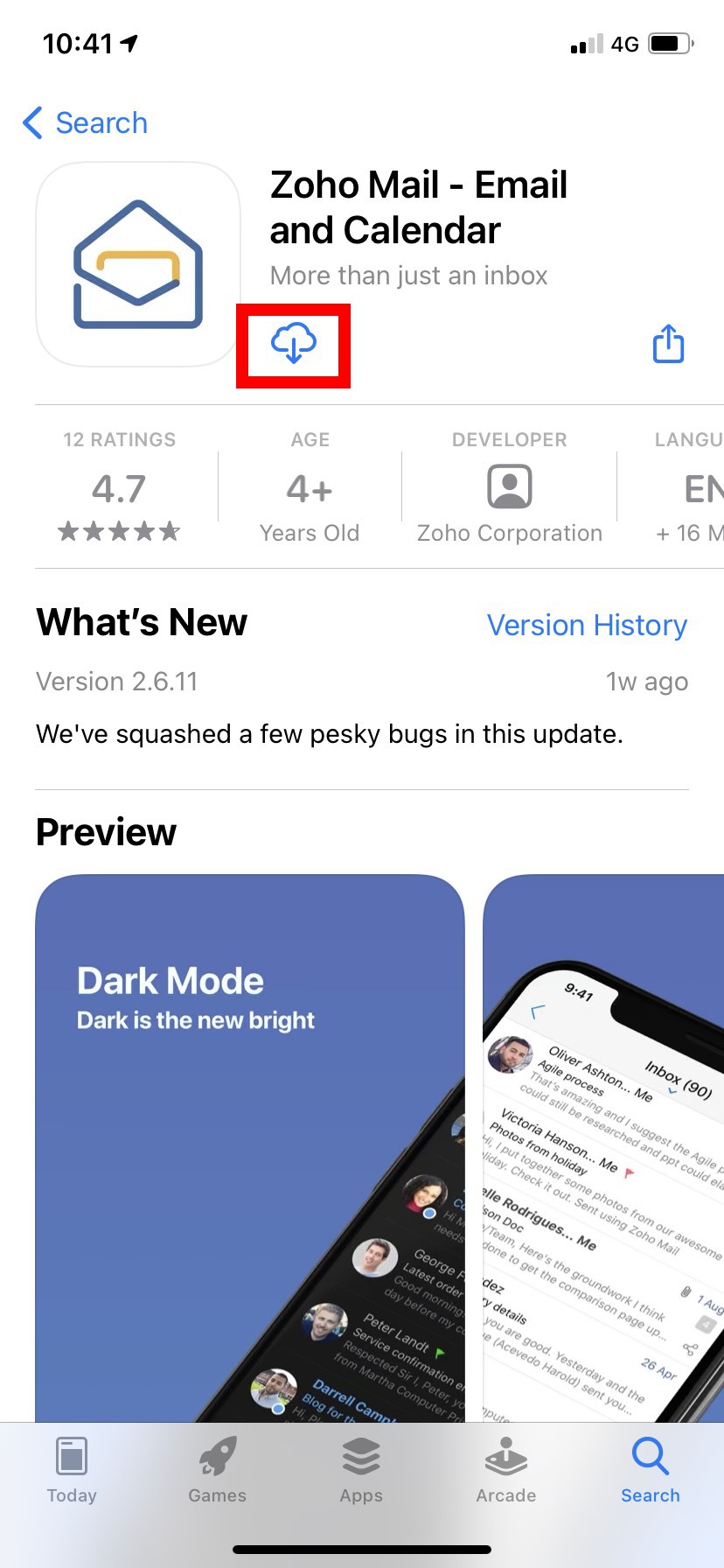Switch to the Arcade tab
Image resolution: width=724 pixels, height=1568 pixels.
pos(505,1470)
